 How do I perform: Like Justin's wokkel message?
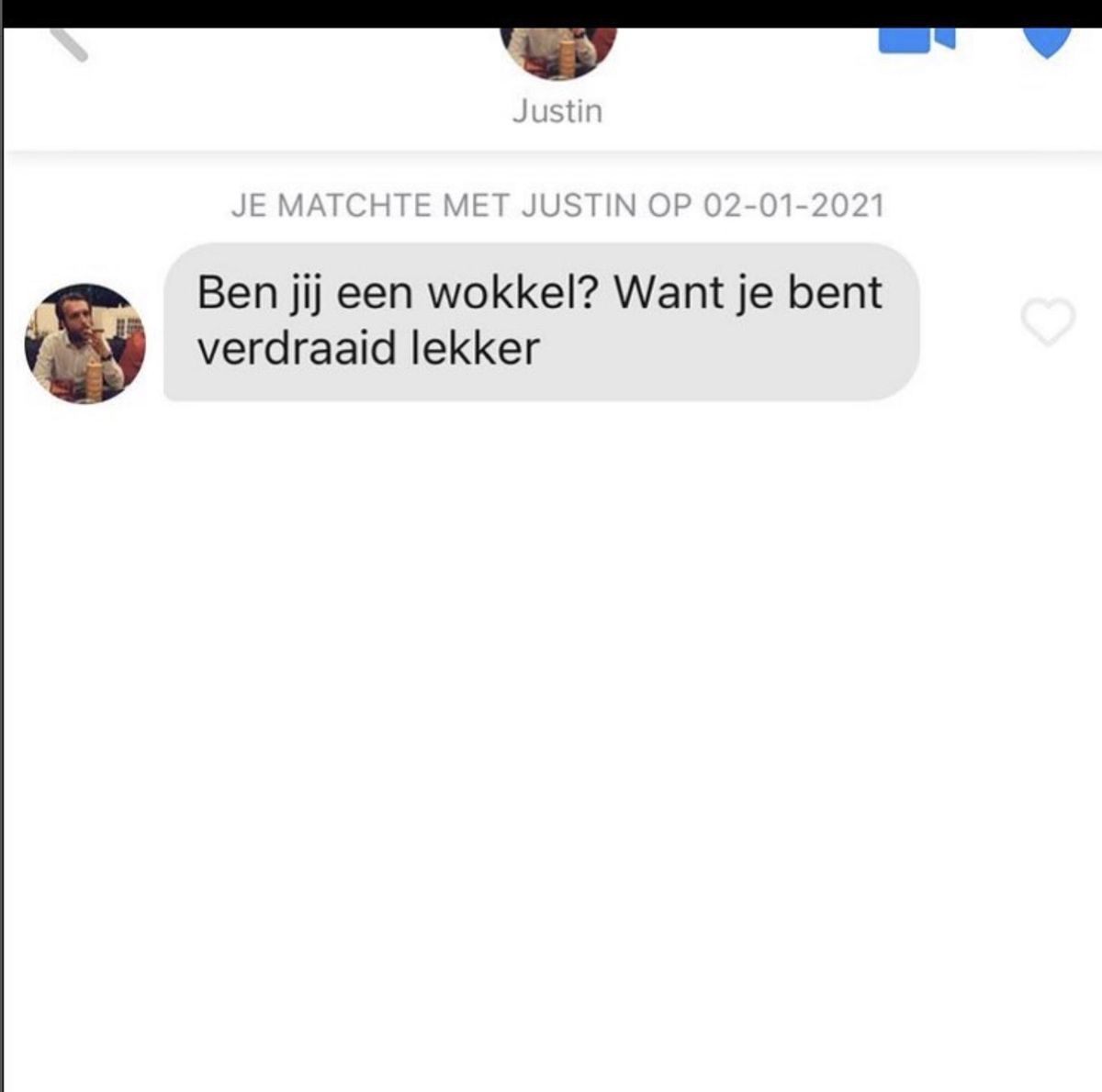pyautogui.click(x=1048, y=322)
